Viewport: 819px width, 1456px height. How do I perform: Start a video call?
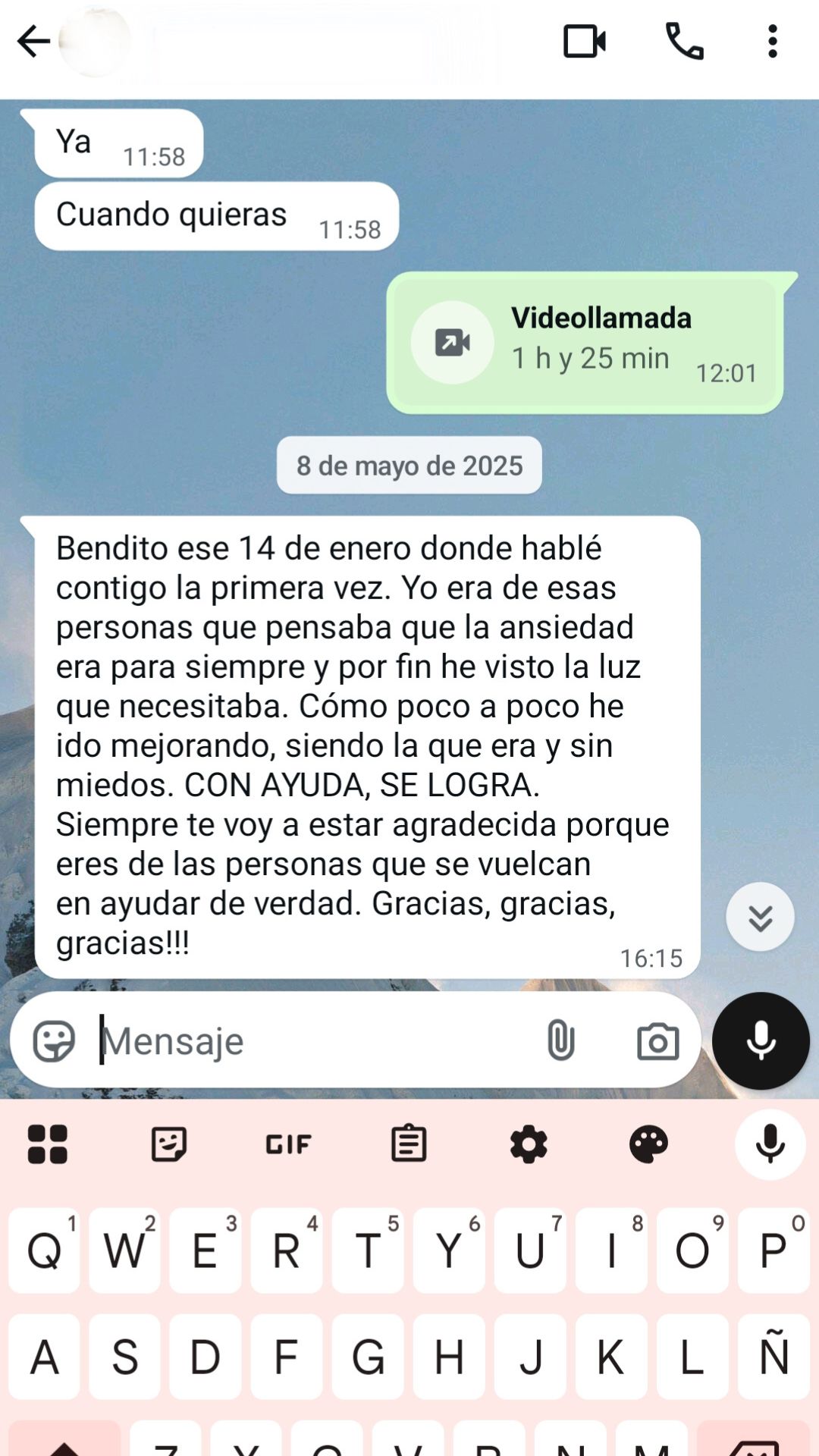584,42
